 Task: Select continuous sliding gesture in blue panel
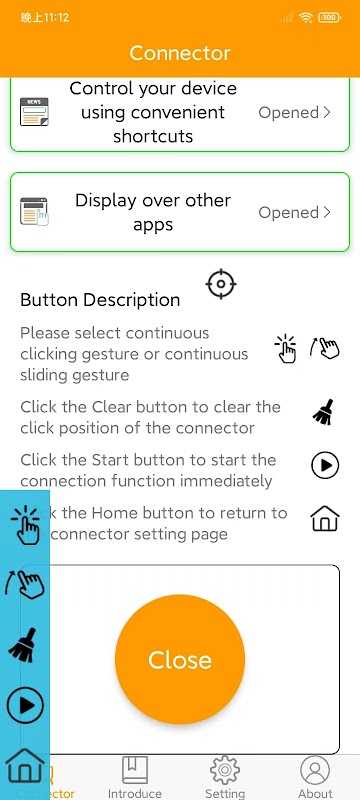tap(24, 585)
